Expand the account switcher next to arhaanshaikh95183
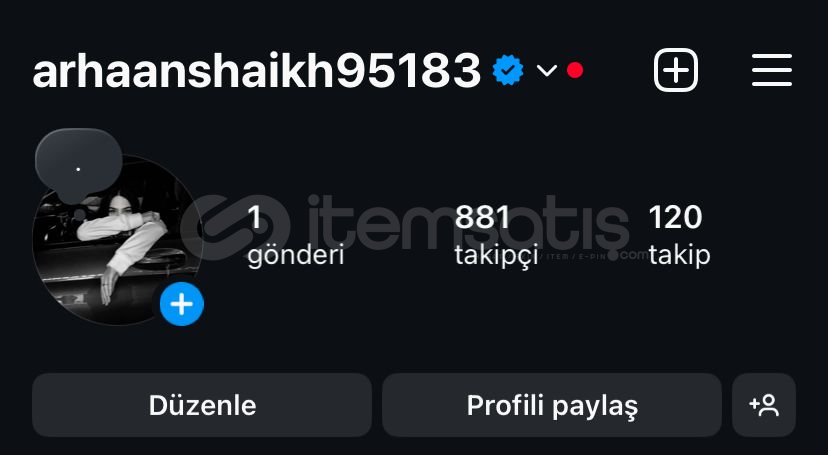 pyautogui.click(x=546, y=71)
